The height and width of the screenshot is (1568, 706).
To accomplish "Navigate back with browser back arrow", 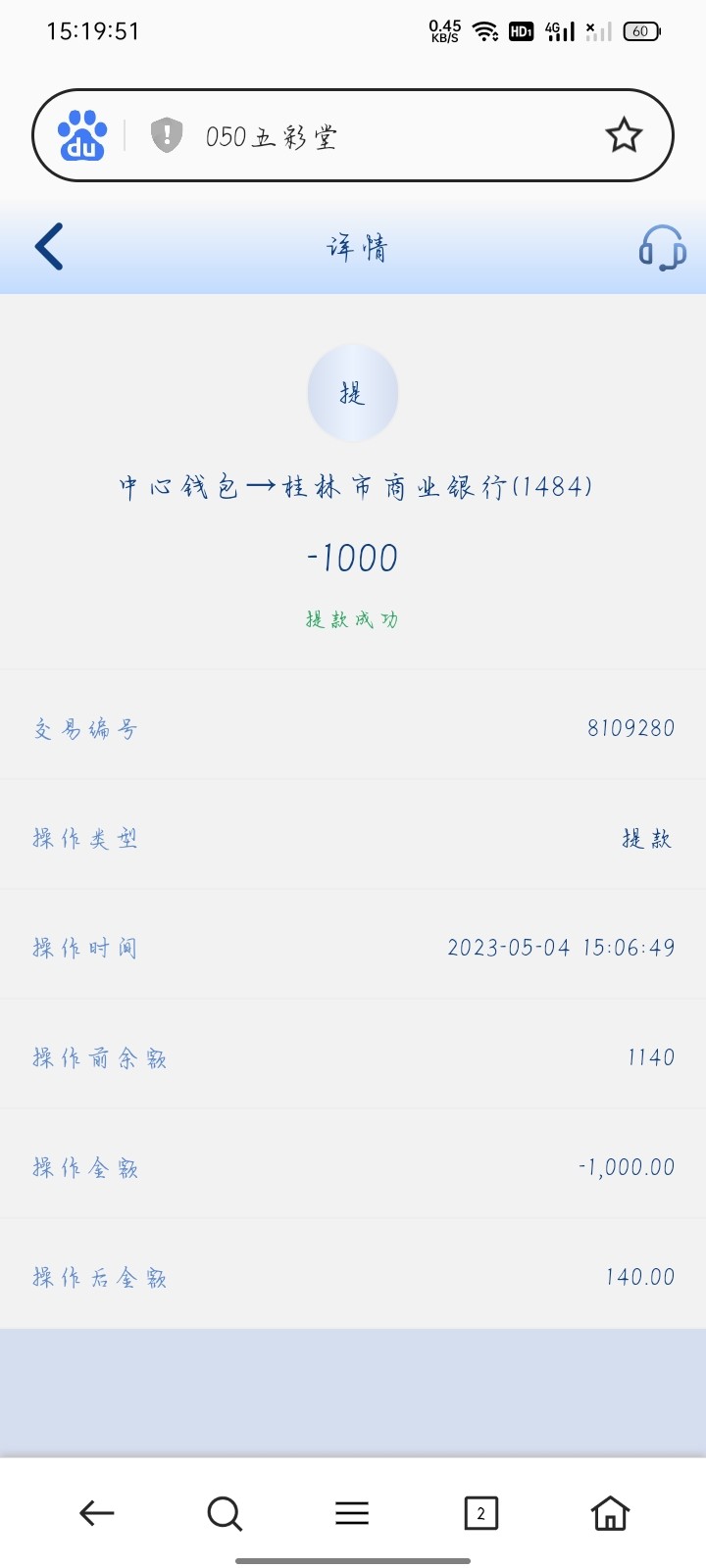I will point(97,1513).
